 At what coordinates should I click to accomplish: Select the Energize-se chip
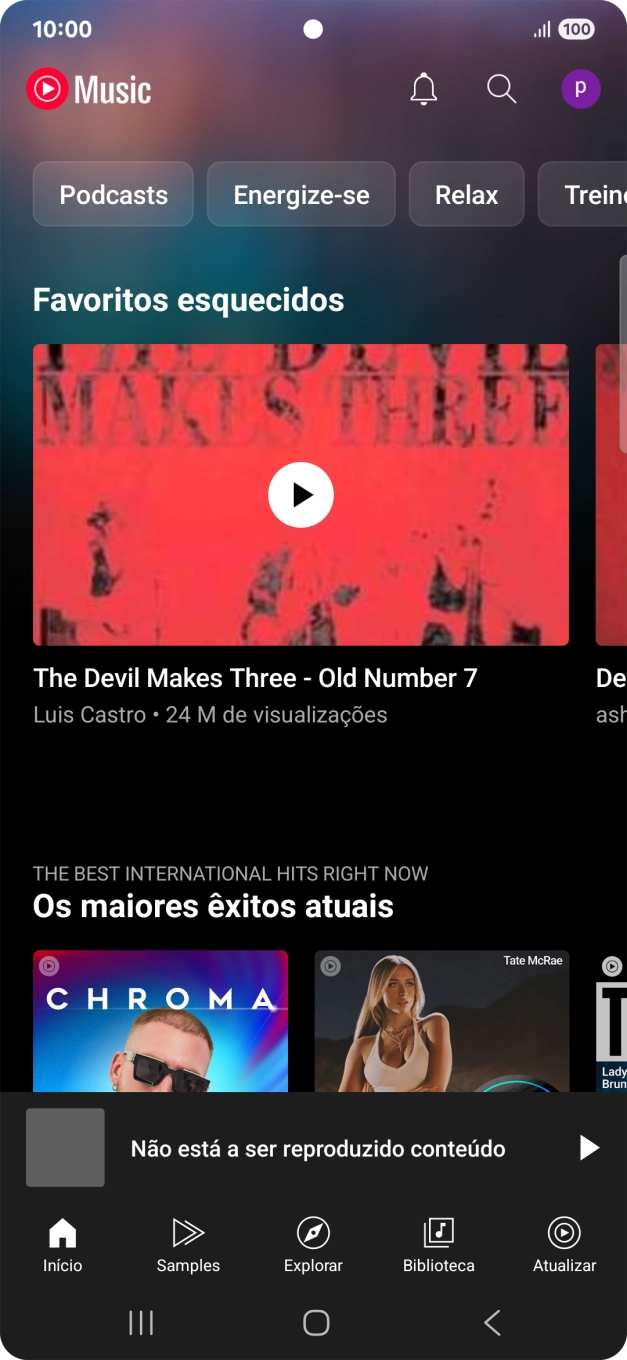(301, 194)
